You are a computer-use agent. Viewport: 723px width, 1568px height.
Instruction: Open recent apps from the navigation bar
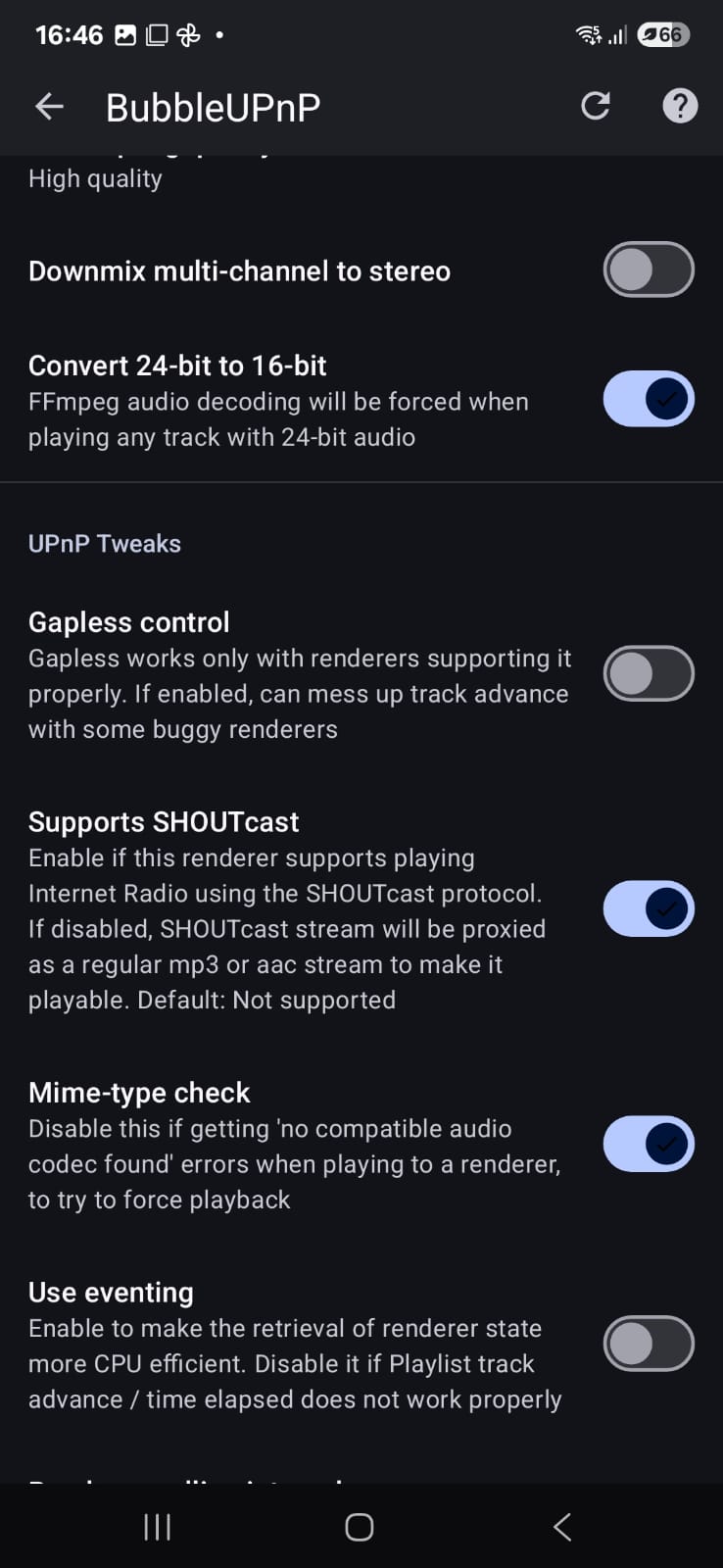(158, 1526)
